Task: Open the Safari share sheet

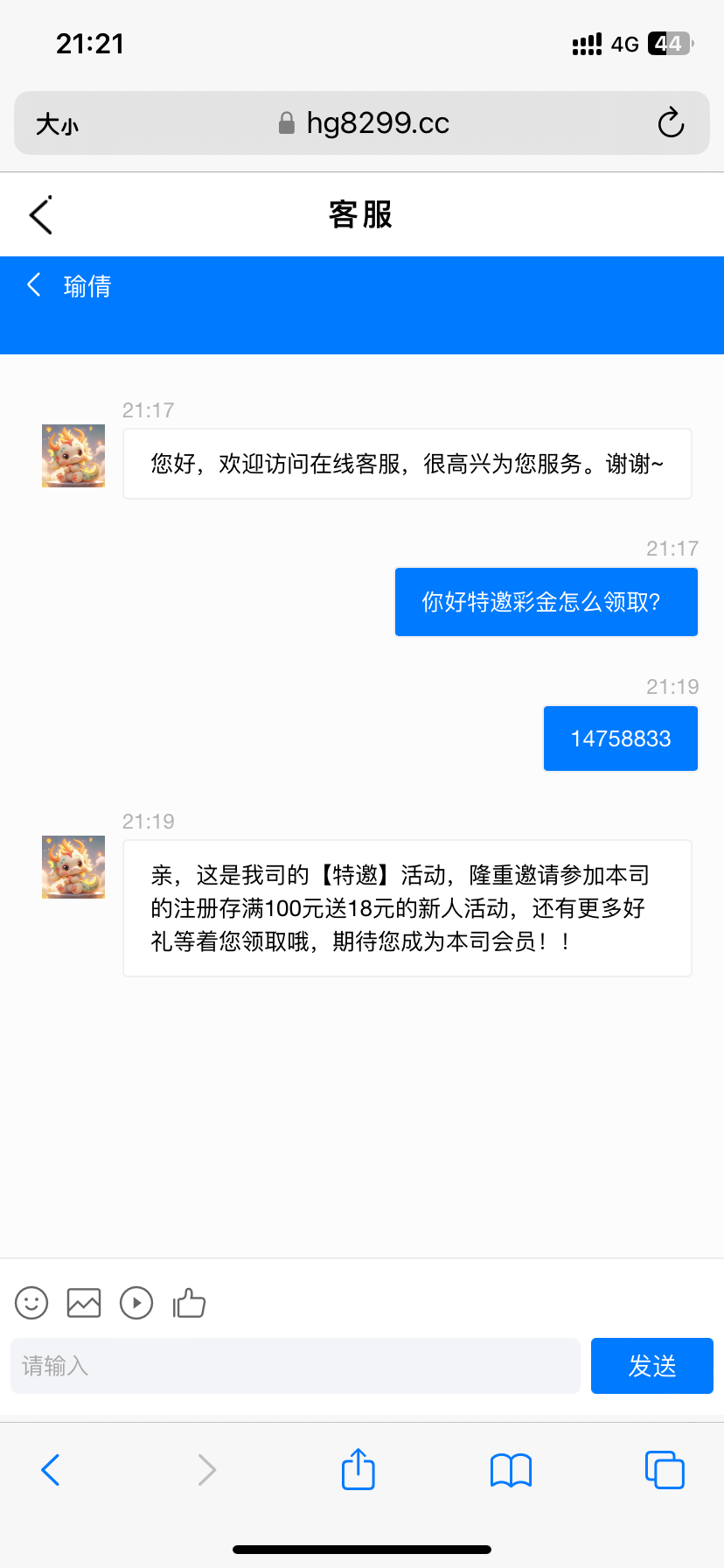Action: tap(359, 1469)
